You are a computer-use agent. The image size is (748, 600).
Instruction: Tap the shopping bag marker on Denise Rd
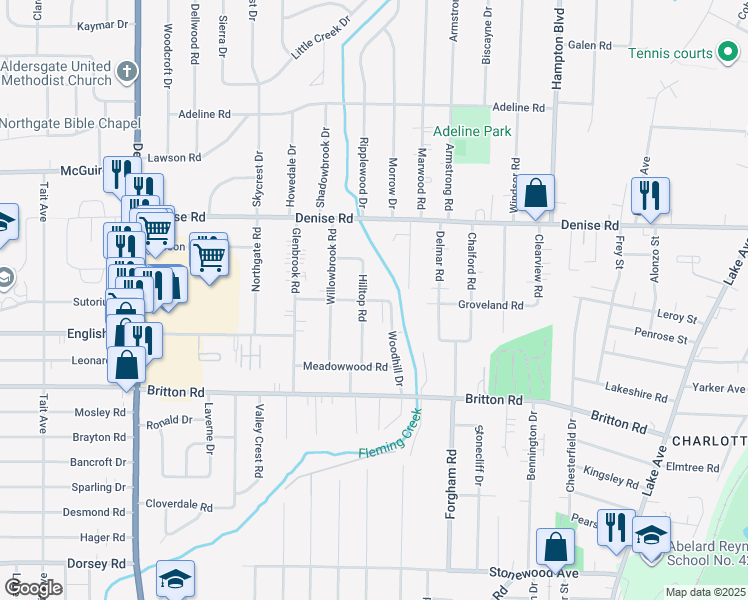point(536,193)
